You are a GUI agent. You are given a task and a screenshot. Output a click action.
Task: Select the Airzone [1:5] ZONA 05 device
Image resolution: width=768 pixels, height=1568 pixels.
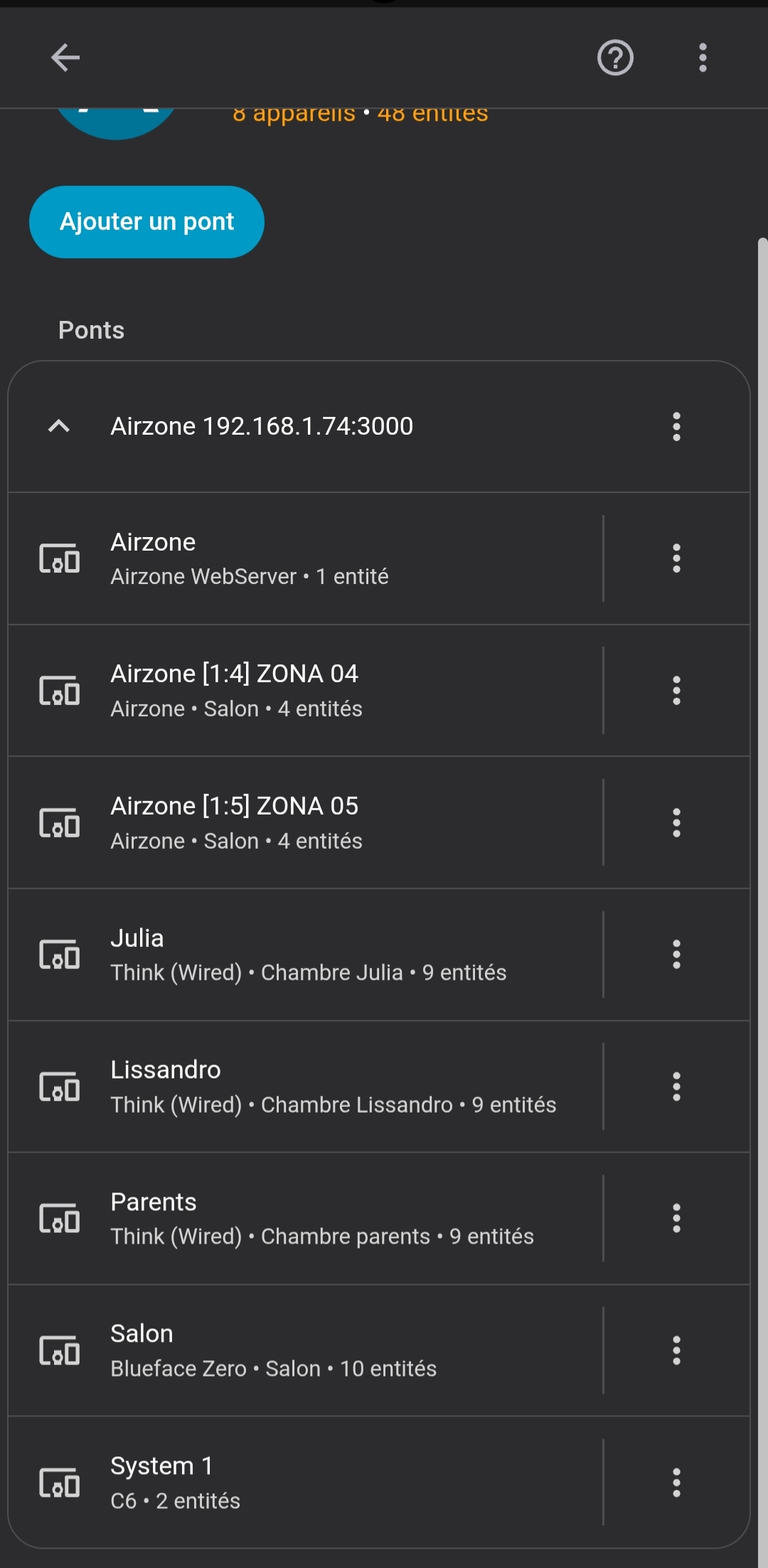306,822
